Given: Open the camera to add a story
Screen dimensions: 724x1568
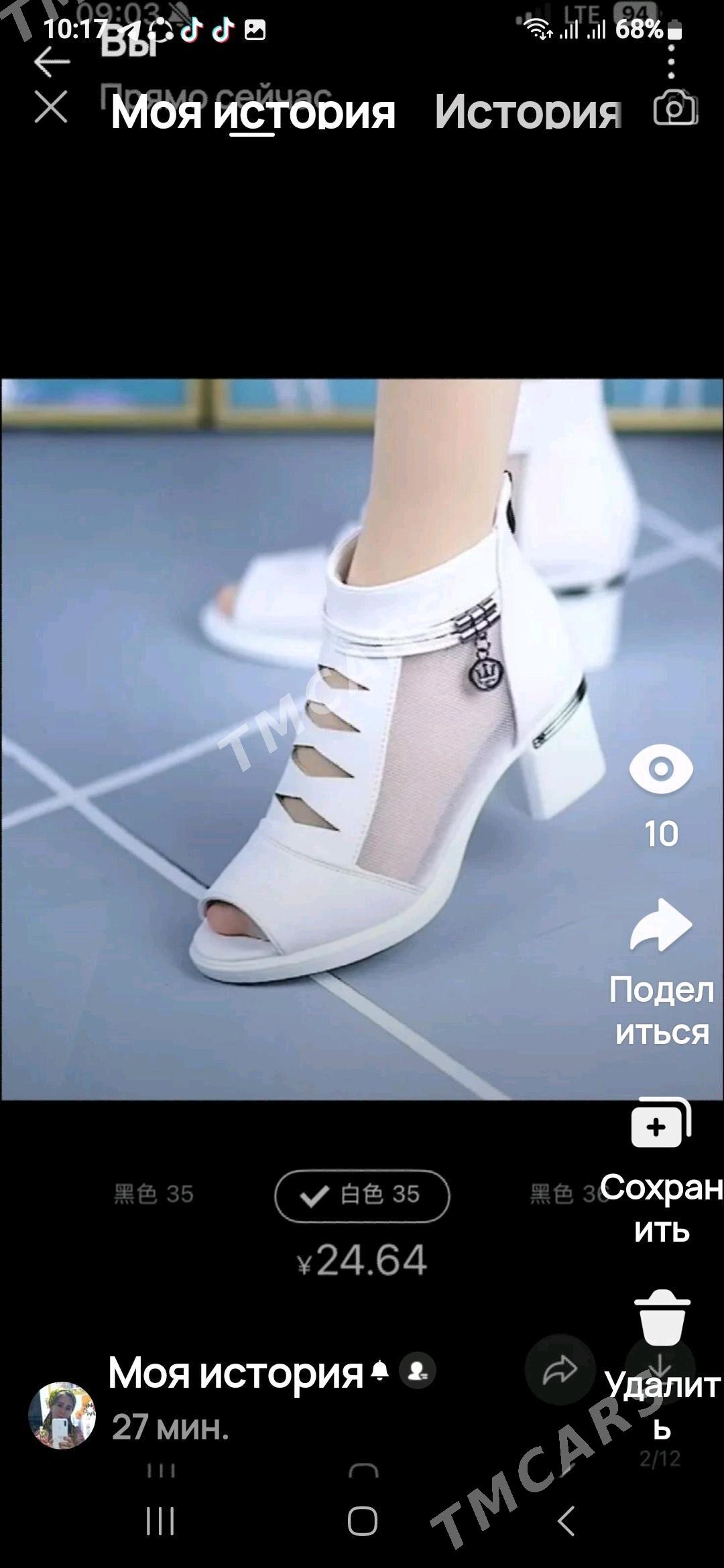Looking at the screenshot, I should [675, 109].
